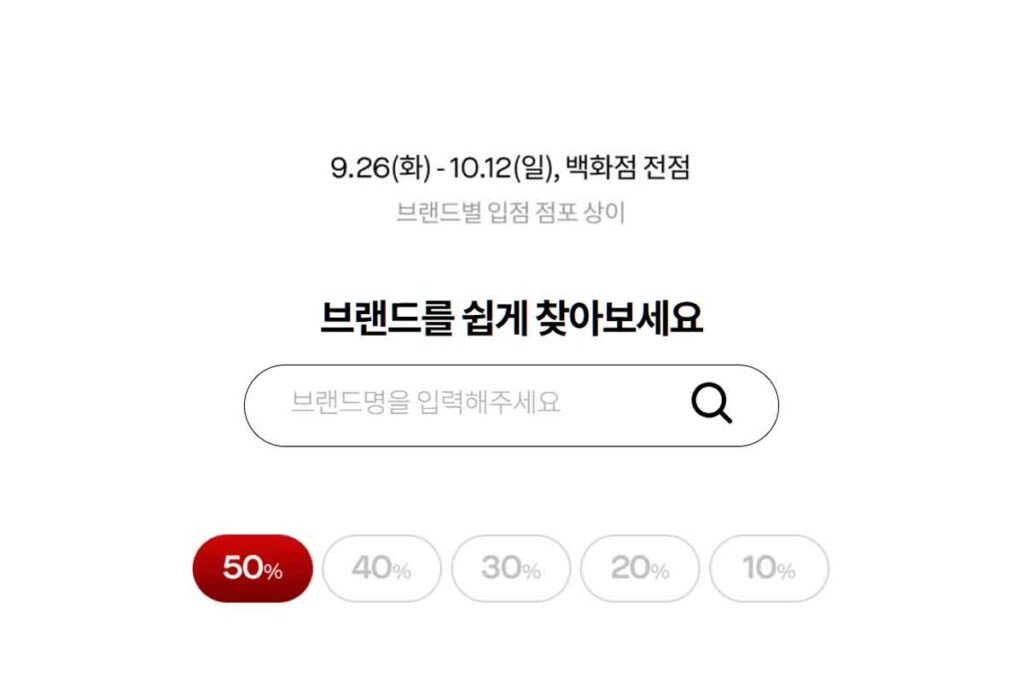Switch to the 40% discount filter
The image size is (1024, 683).
381,568
